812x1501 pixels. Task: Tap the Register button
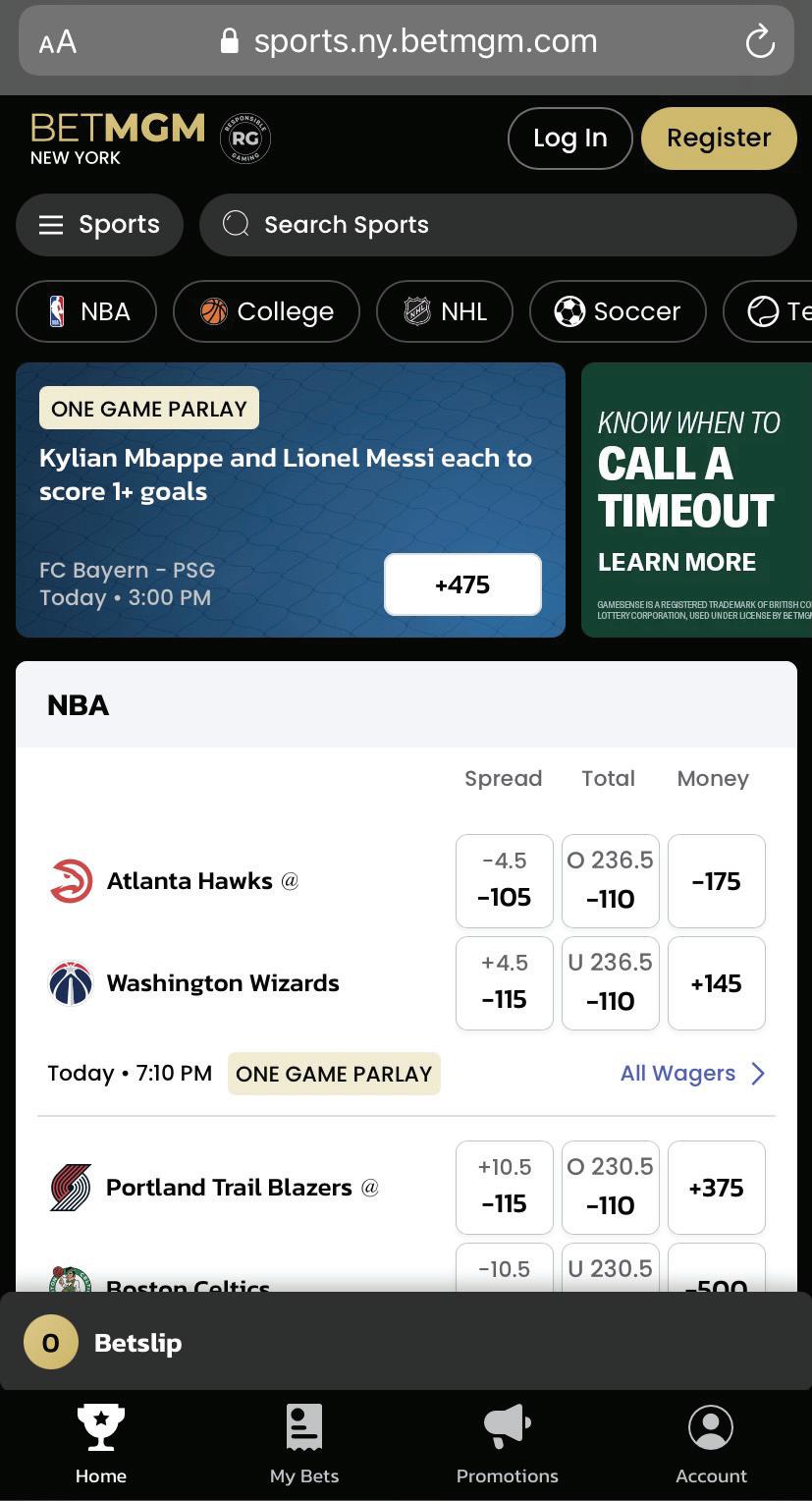(719, 139)
